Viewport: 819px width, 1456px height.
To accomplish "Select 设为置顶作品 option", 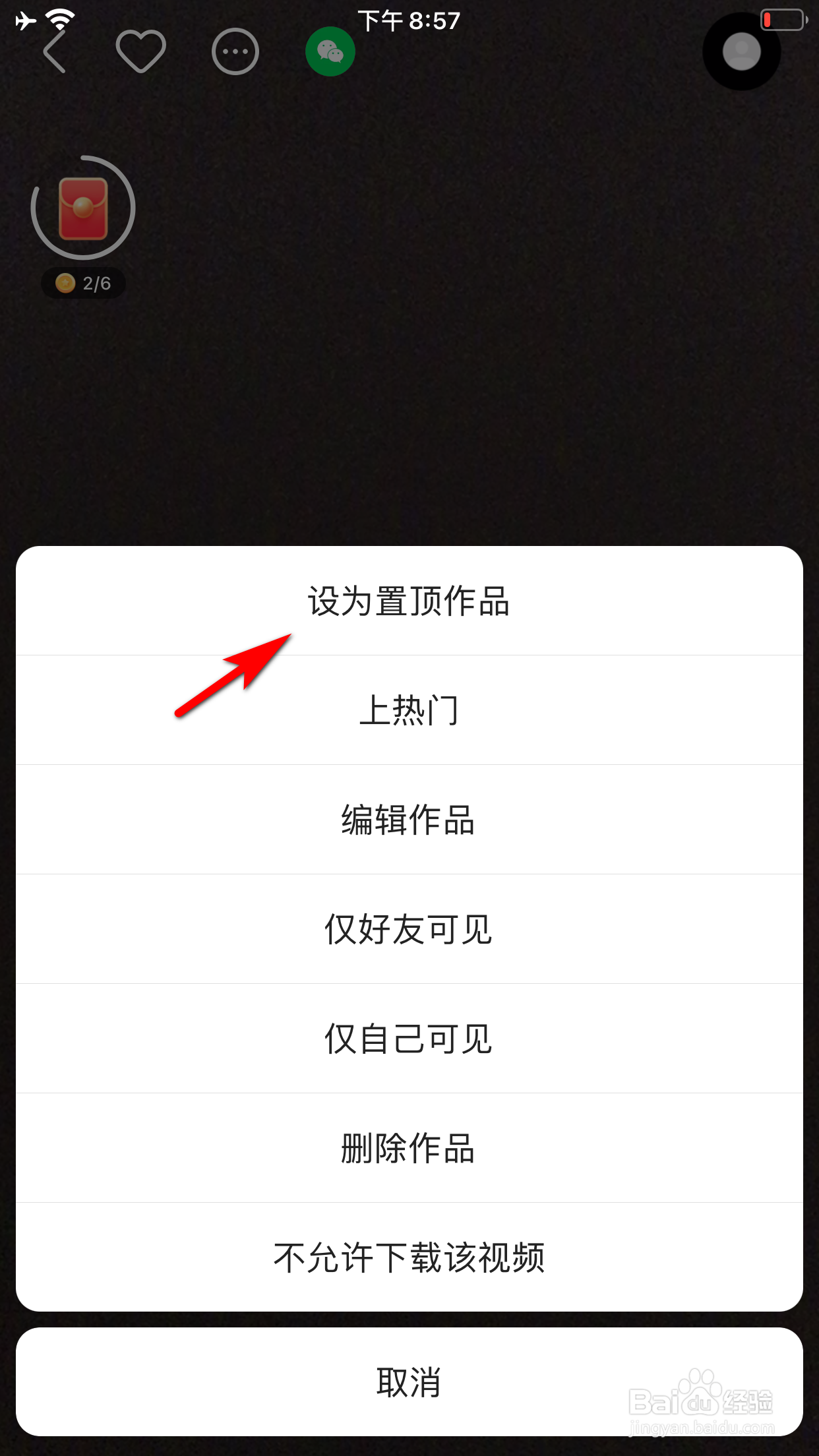I will click(409, 601).
